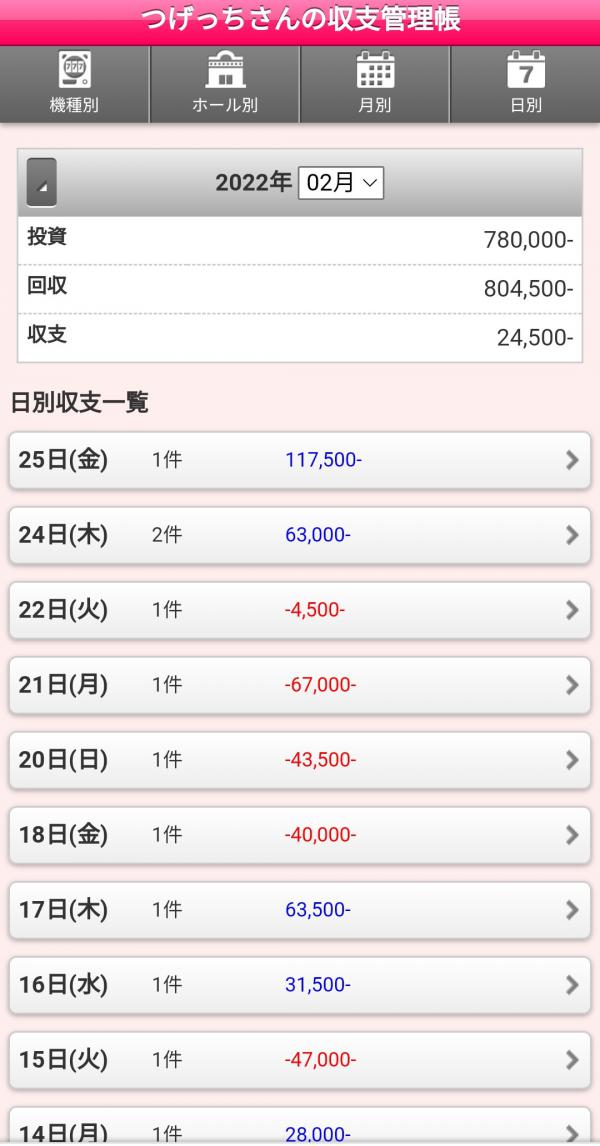
Task: Open the 02月 month dropdown
Action: tap(341, 183)
